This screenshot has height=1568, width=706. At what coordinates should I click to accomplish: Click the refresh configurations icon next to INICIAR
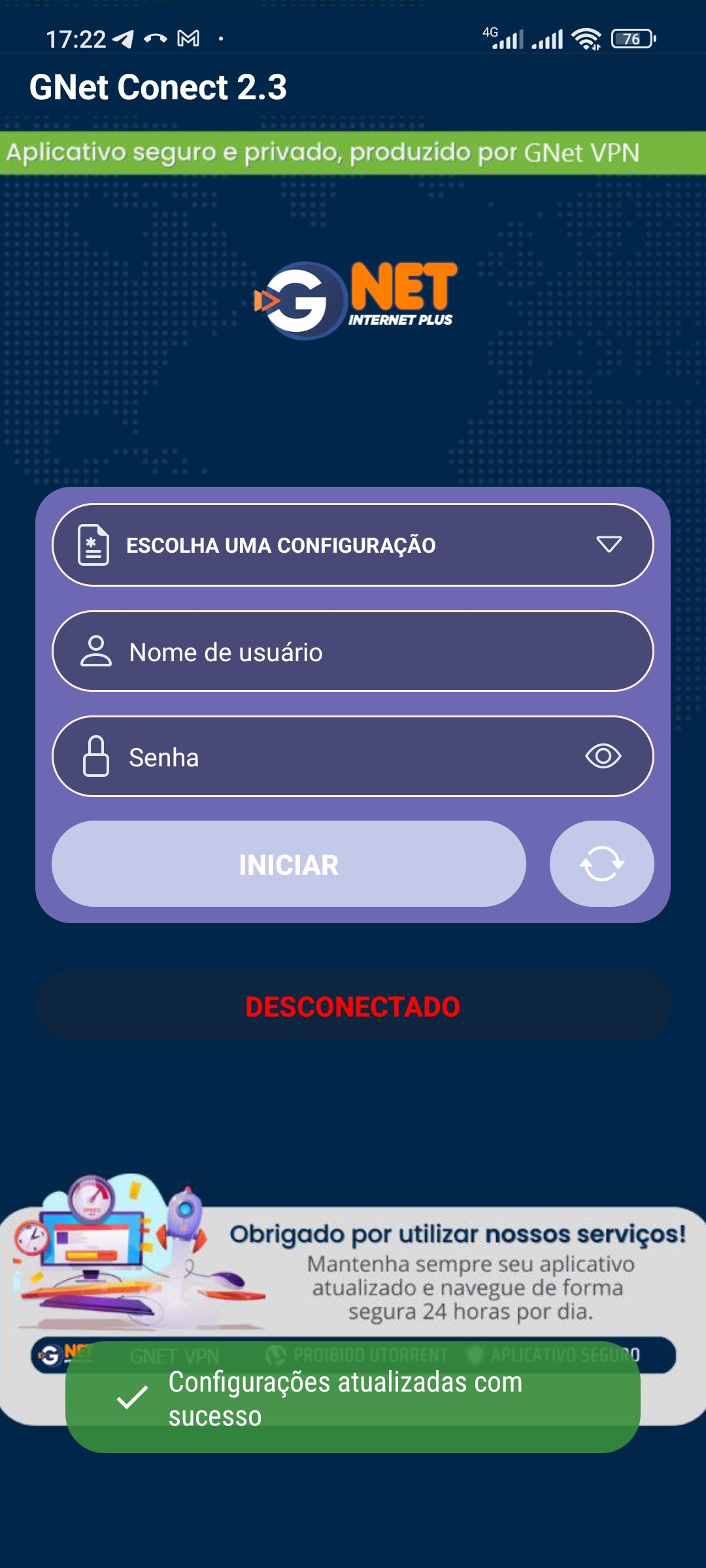tap(601, 864)
